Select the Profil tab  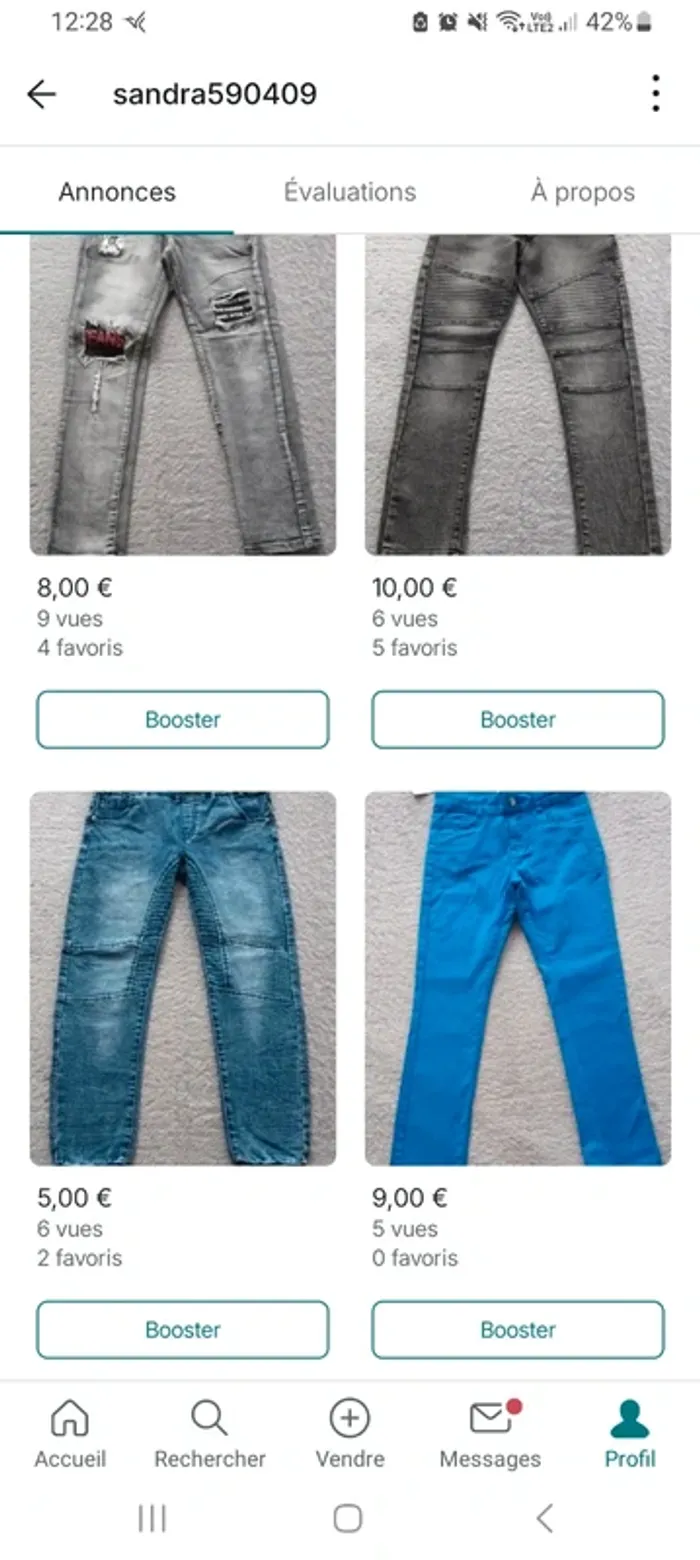630,1434
